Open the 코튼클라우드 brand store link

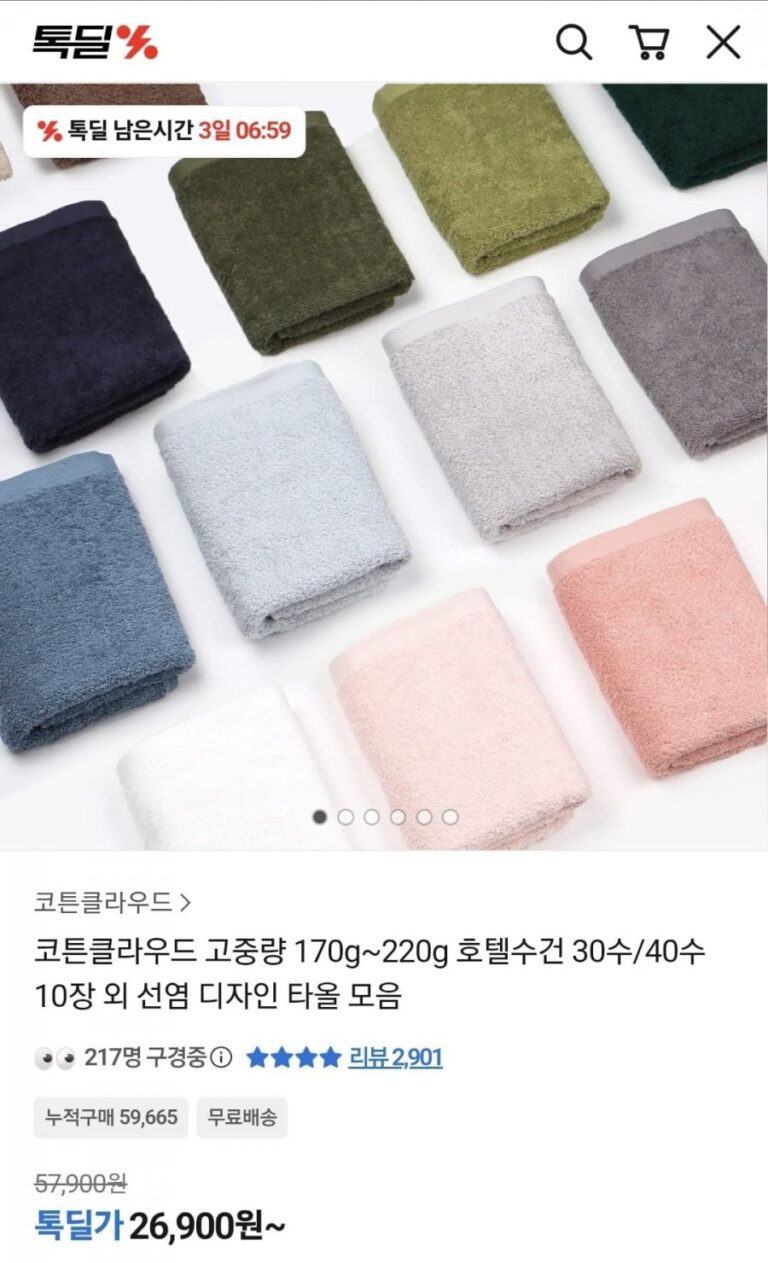pos(112,902)
